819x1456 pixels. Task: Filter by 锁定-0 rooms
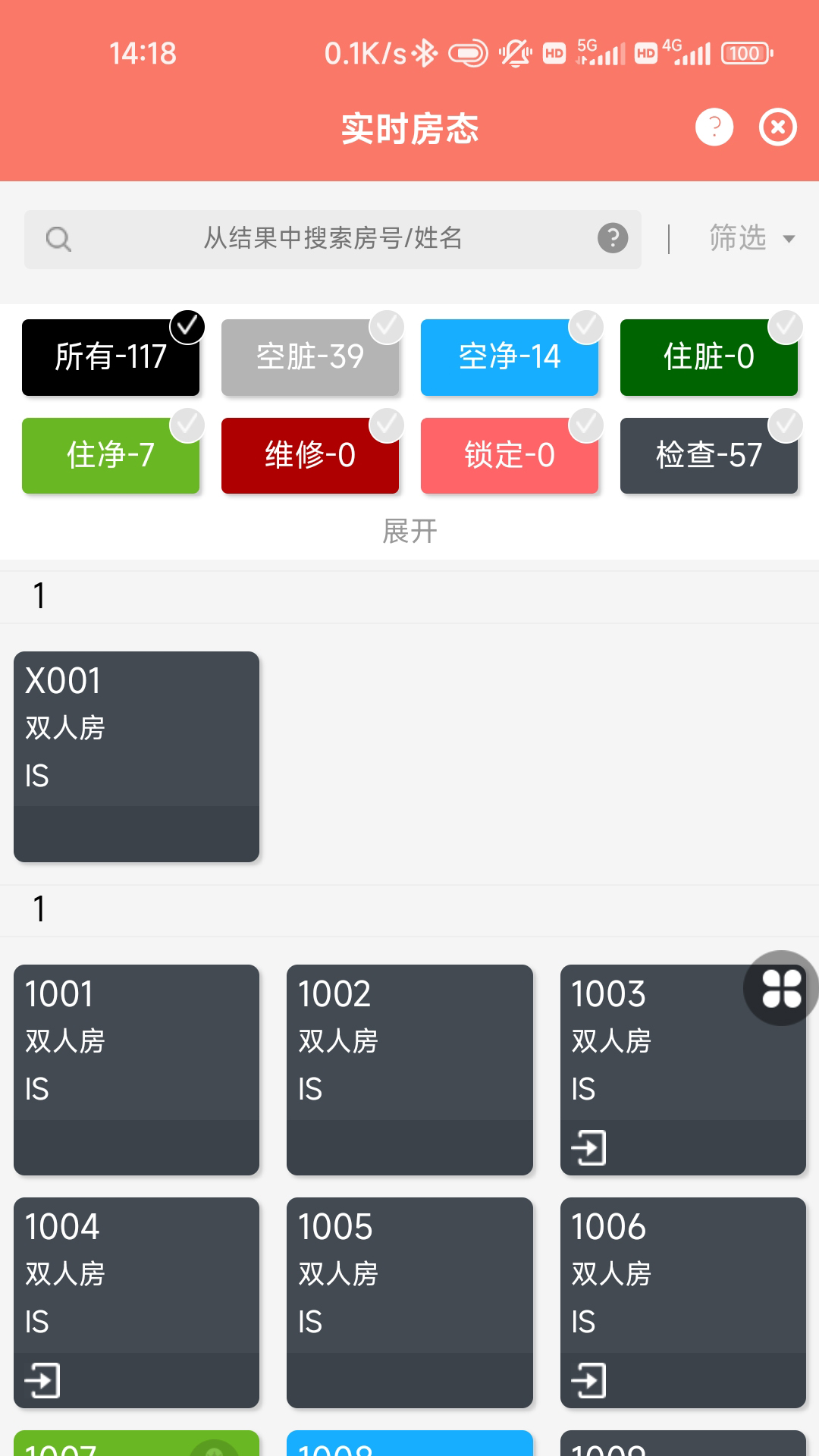(509, 456)
